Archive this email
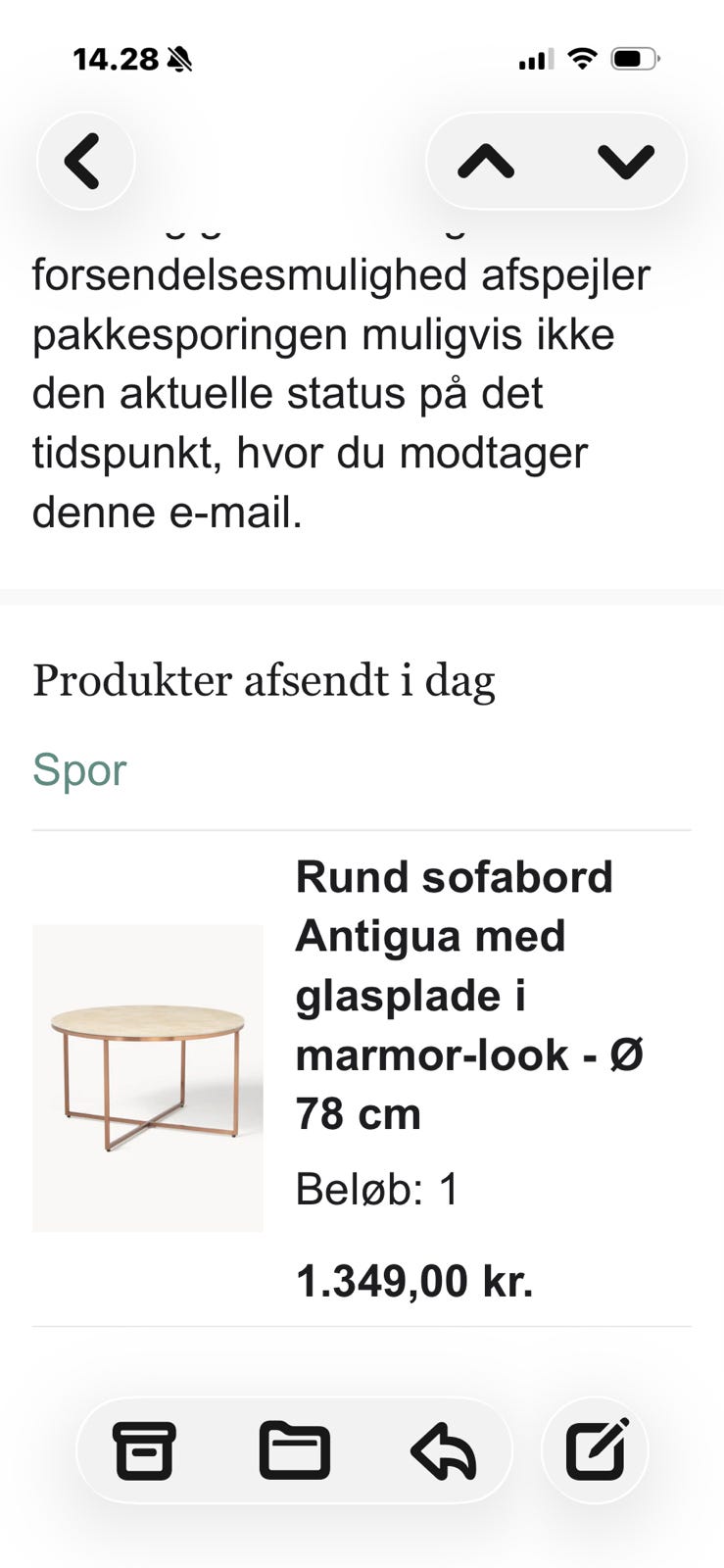Image resolution: width=724 pixels, height=1568 pixels. [145, 1450]
